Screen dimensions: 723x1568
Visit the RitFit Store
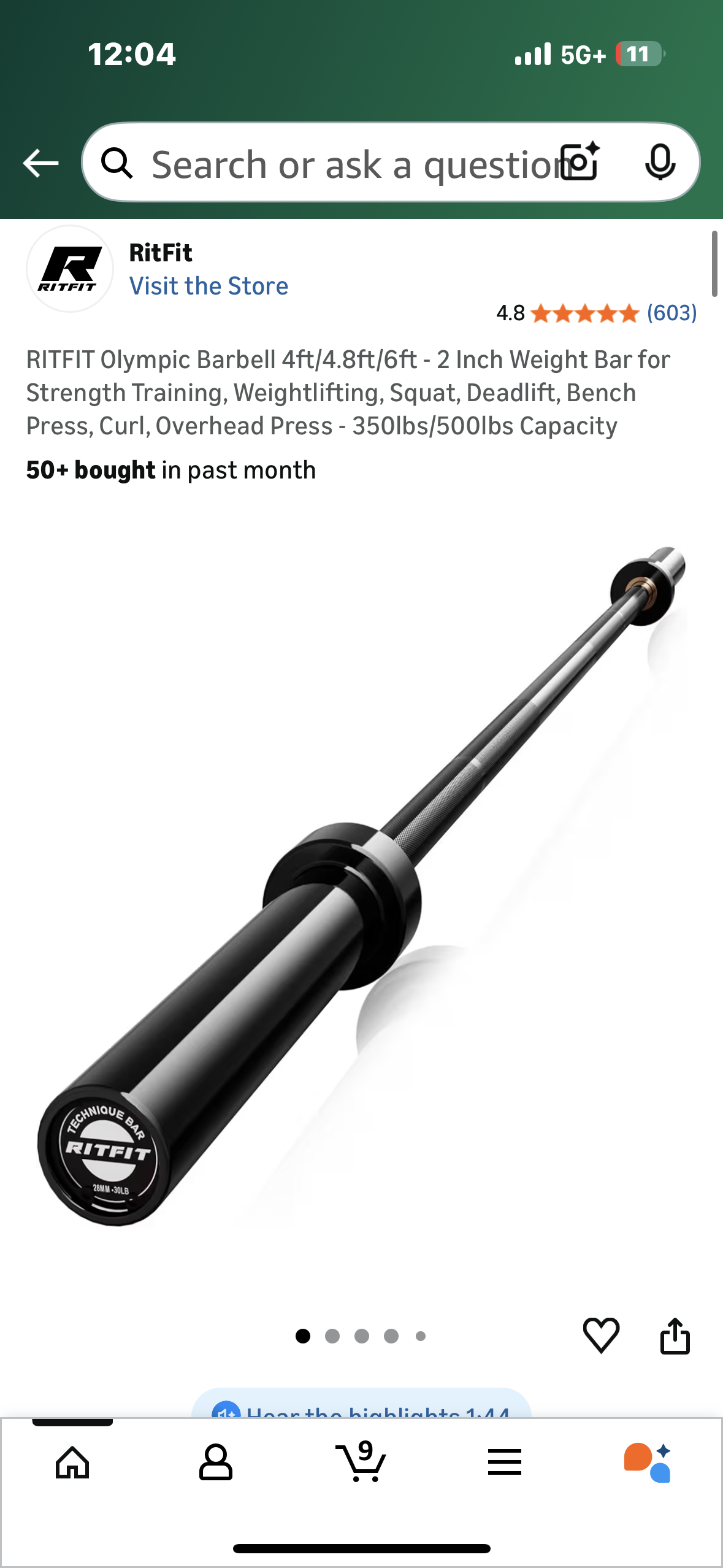click(208, 286)
